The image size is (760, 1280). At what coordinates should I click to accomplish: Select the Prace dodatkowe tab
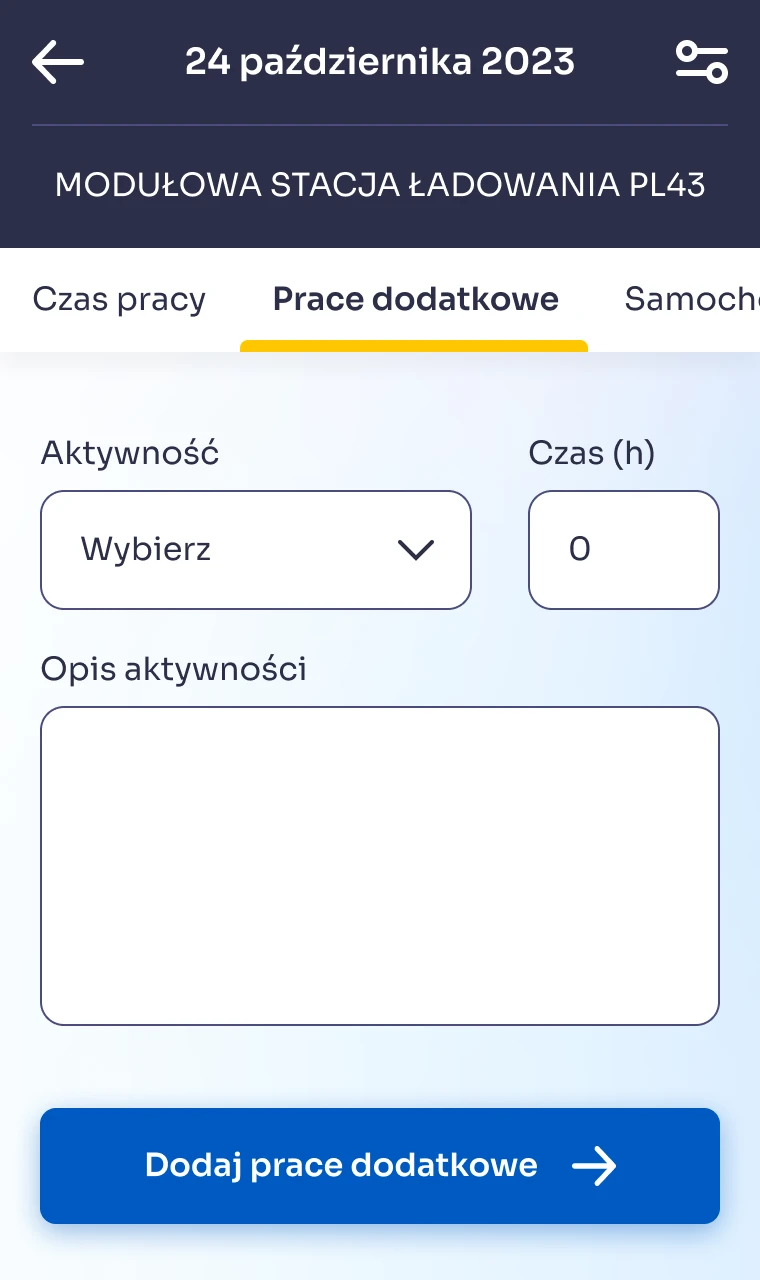point(415,299)
